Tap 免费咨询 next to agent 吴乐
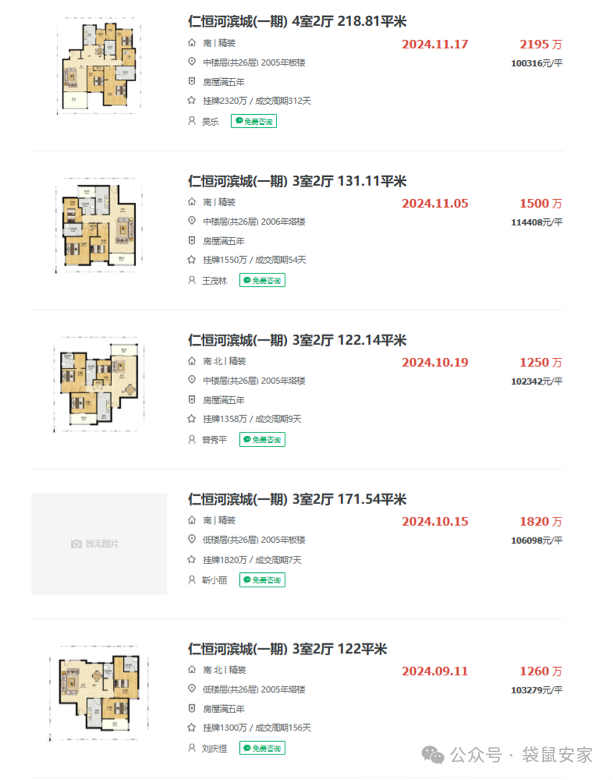This screenshot has width=613, height=780. tap(254, 121)
